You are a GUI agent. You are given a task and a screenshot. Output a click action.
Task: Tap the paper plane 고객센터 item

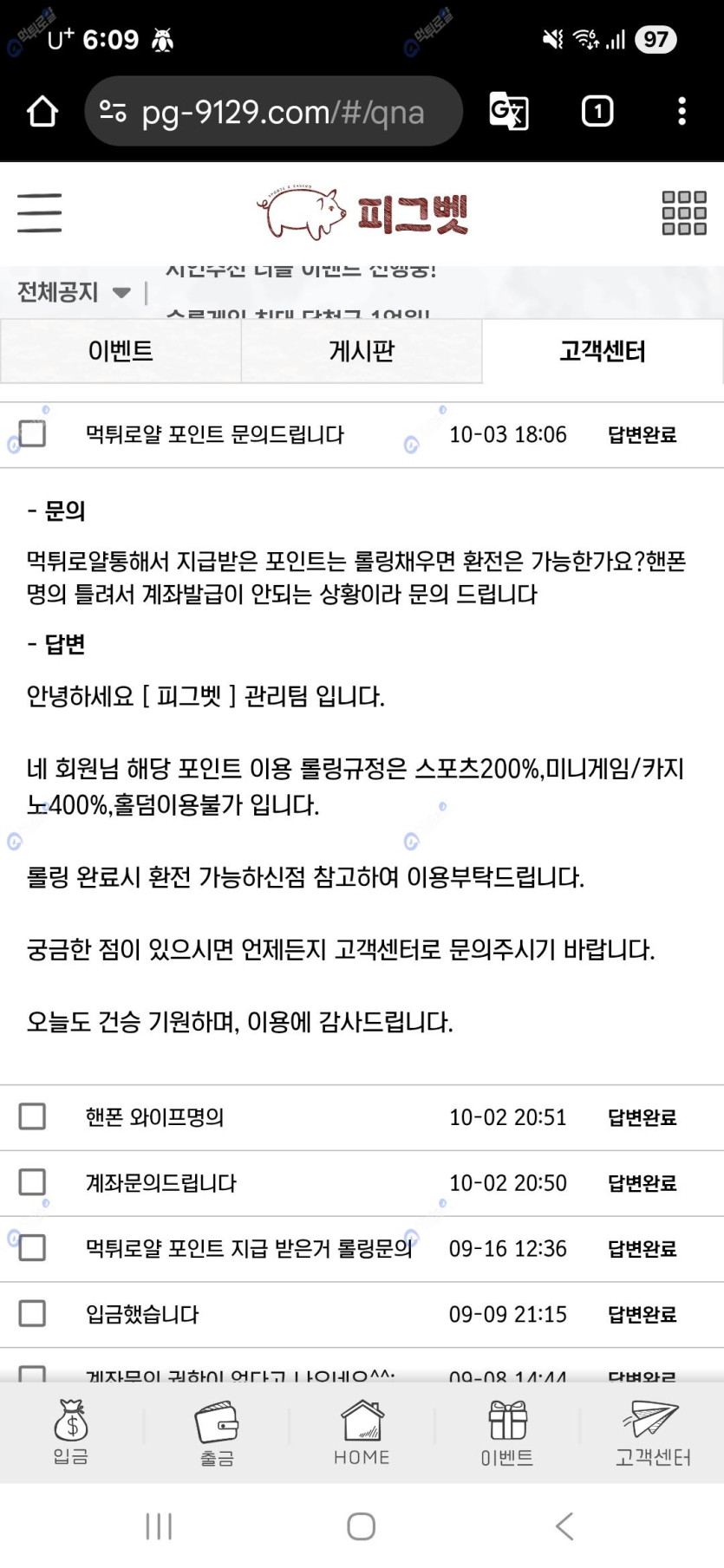click(x=652, y=1433)
